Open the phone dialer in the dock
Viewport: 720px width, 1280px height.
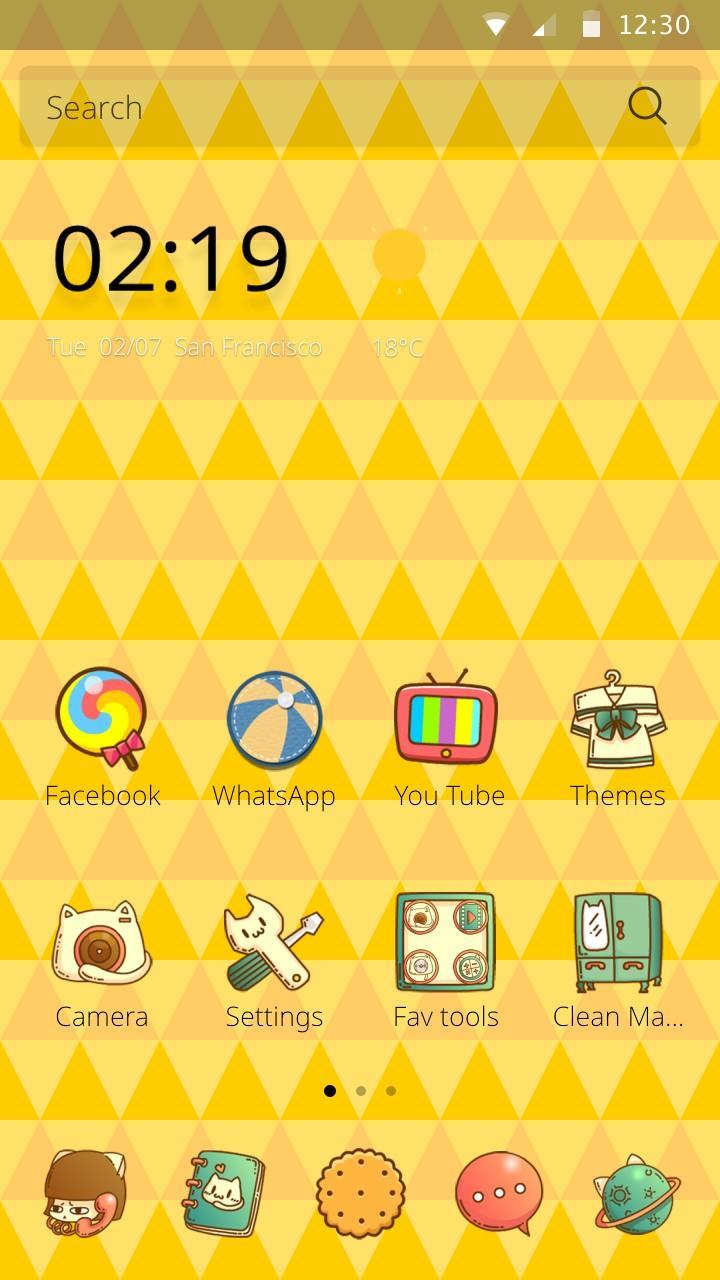pyautogui.click(x=85, y=1193)
